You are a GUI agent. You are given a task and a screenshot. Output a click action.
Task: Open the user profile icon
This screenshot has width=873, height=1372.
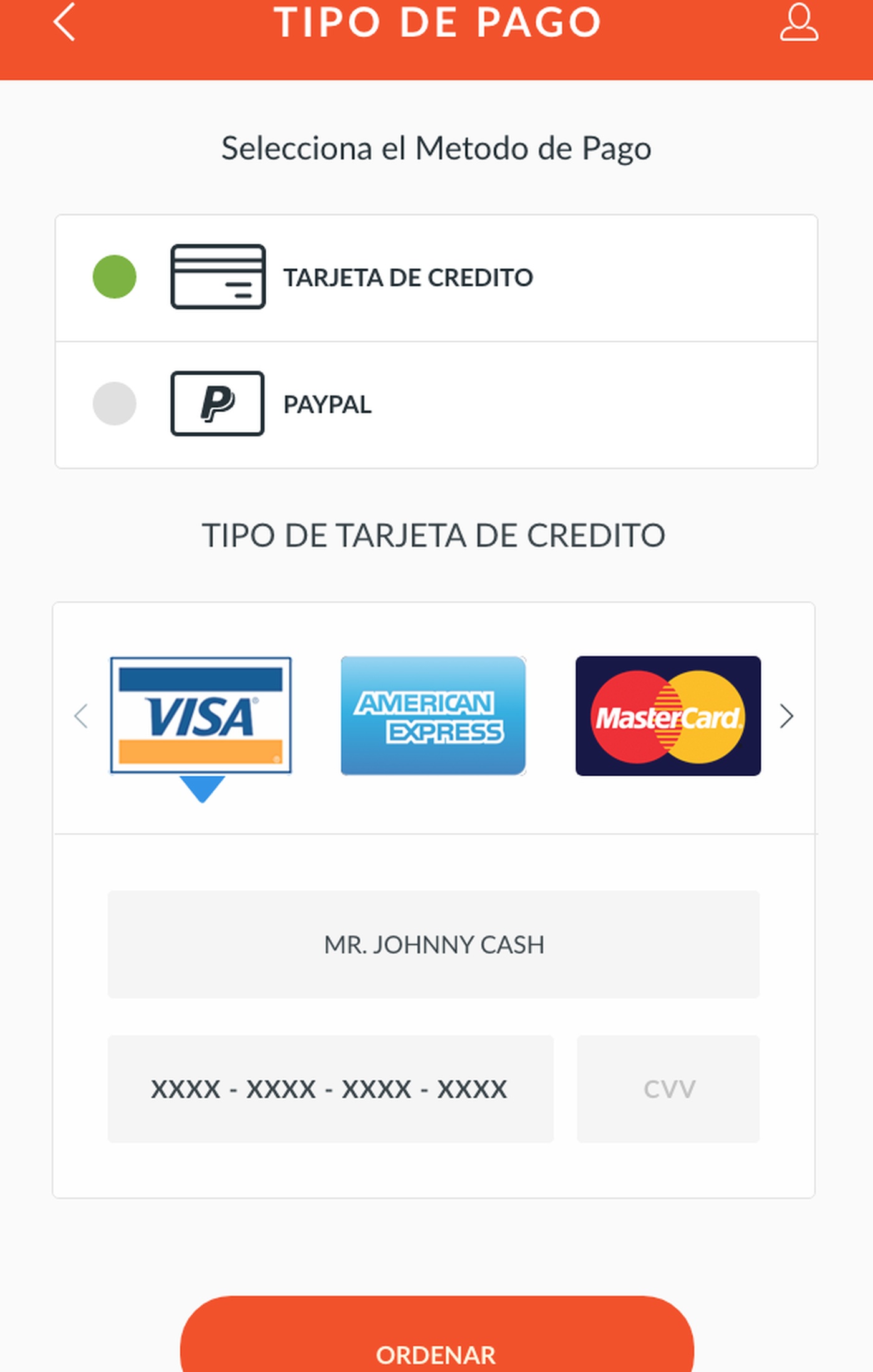click(798, 23)
